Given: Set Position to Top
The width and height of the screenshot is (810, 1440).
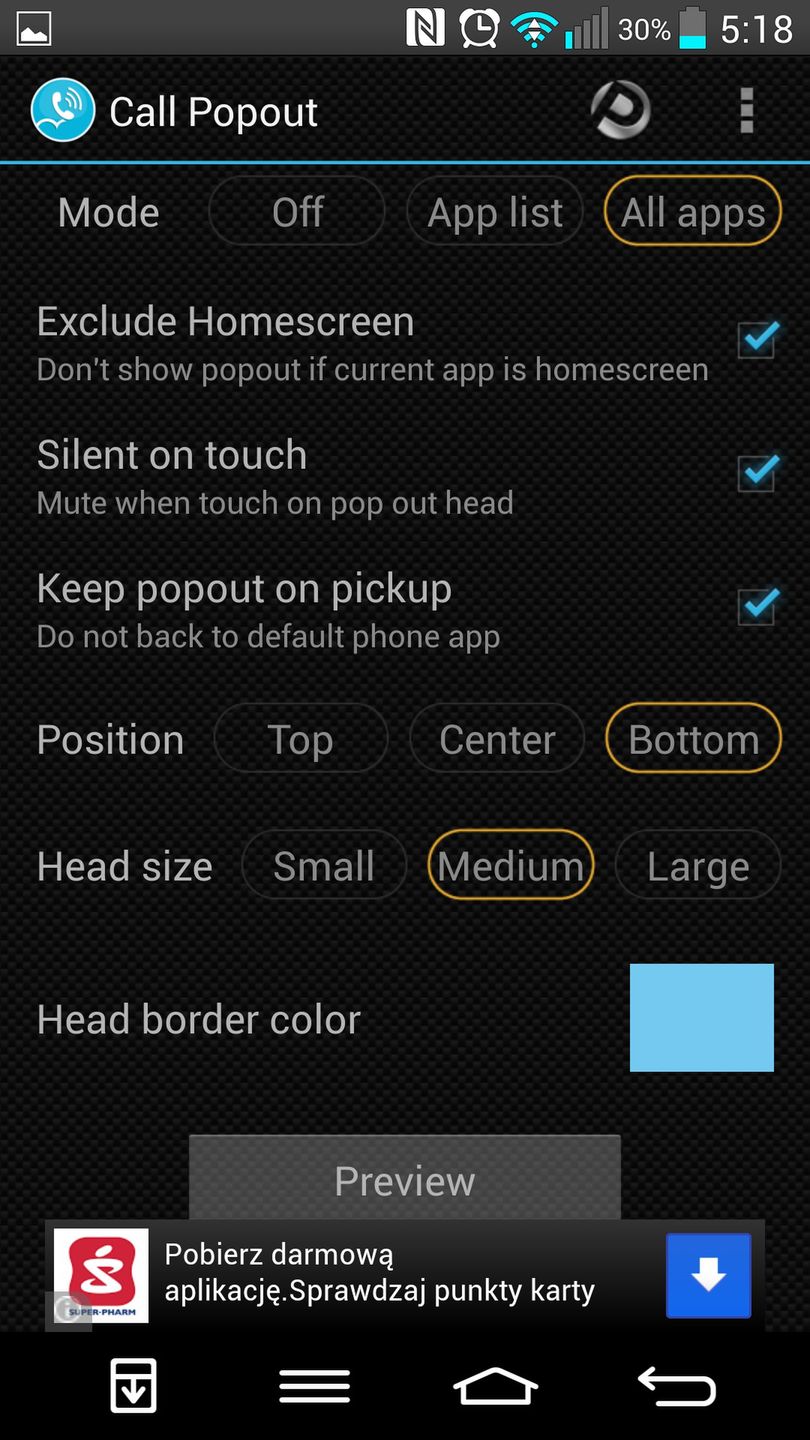Looking at the screenshot, I should [x=301, y=739].
